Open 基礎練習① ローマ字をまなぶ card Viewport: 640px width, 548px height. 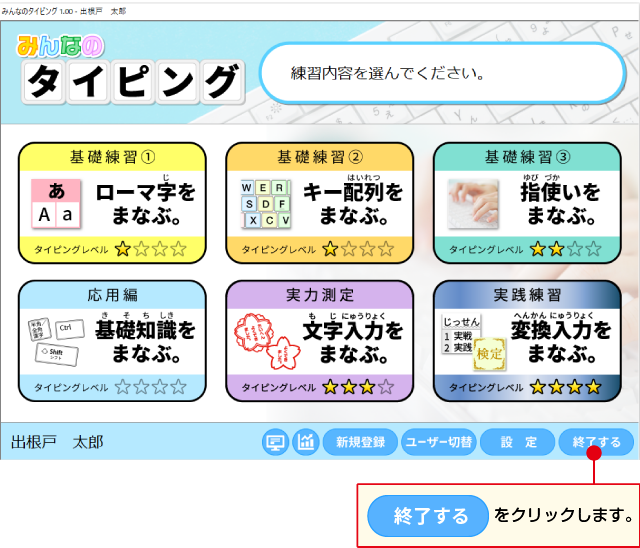click(x=112, y=201)
